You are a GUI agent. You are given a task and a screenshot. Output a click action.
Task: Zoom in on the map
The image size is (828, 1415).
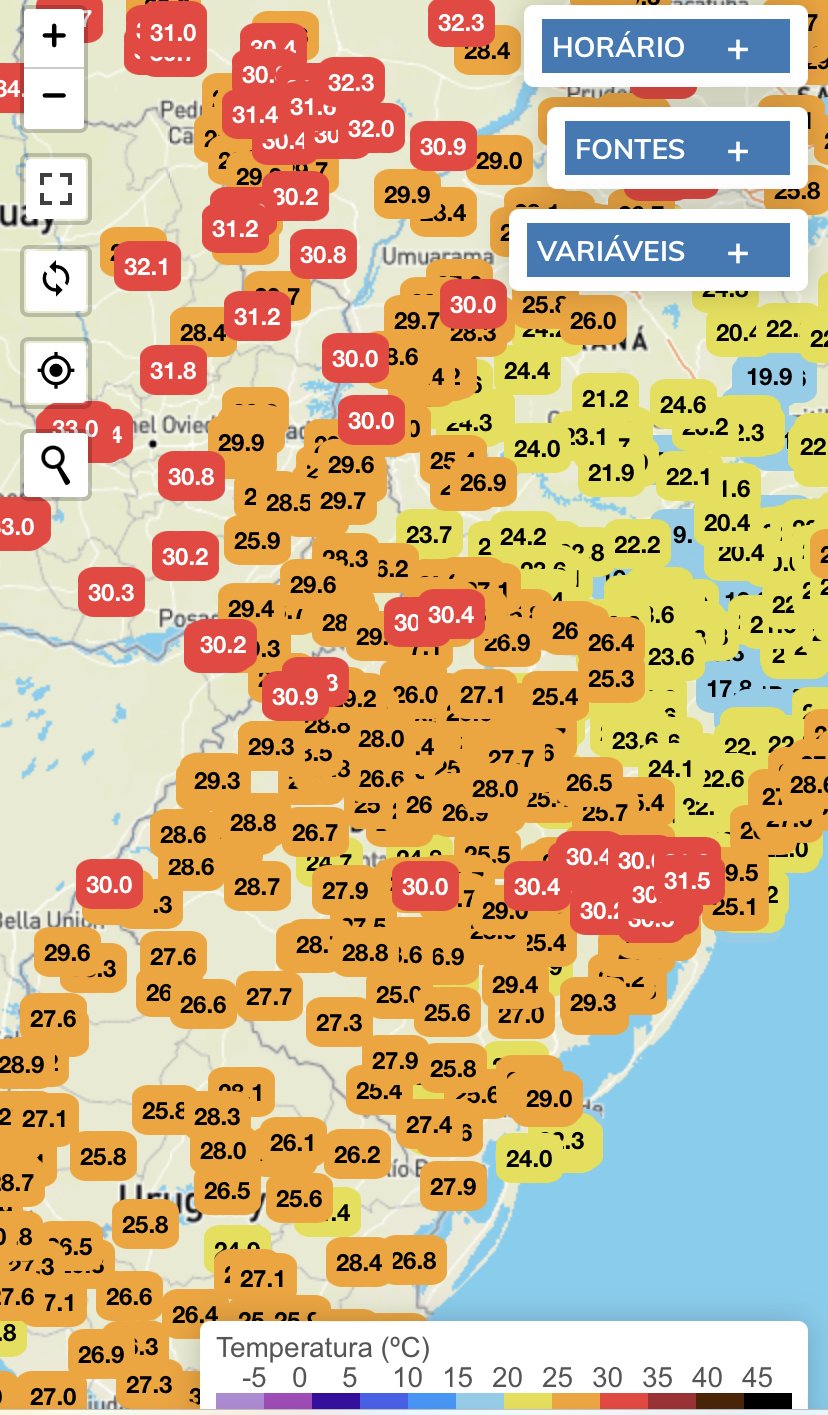point(54,37)
